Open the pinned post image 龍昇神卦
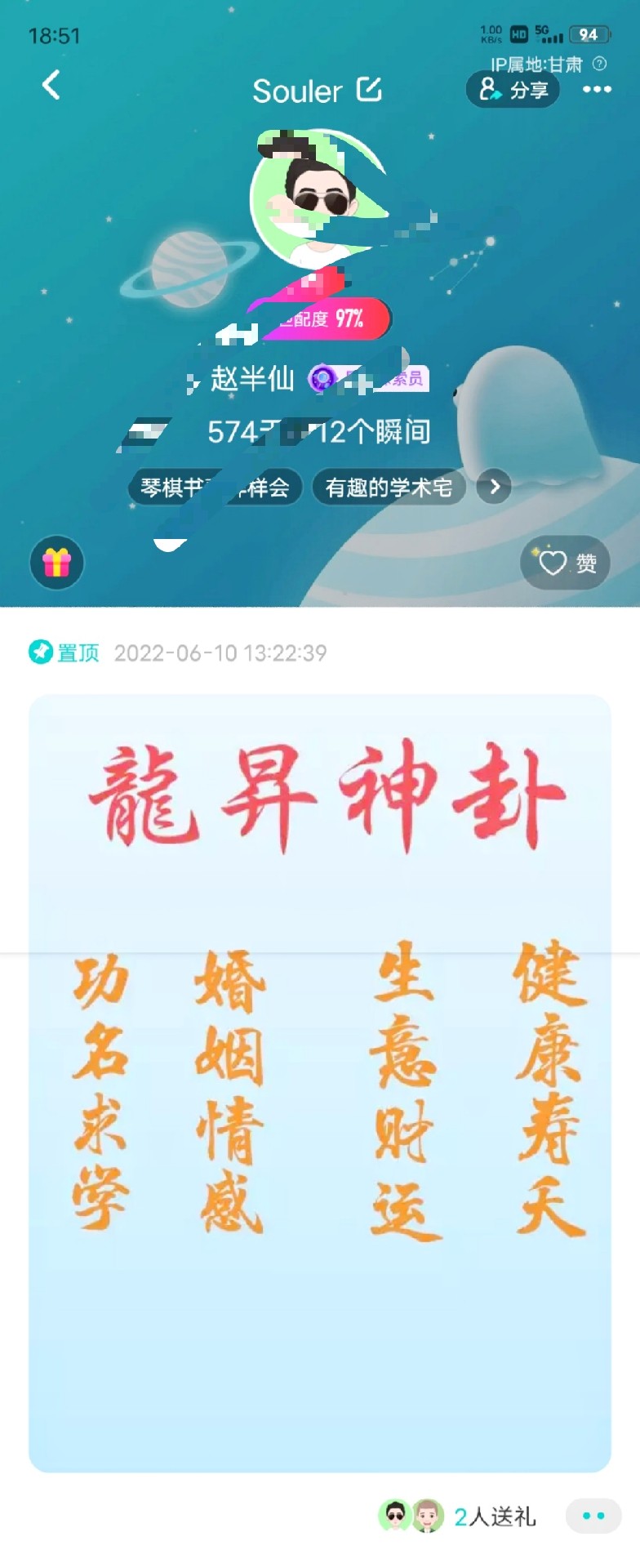This screenshot has width=640, height=1568. click(320, 1082)
